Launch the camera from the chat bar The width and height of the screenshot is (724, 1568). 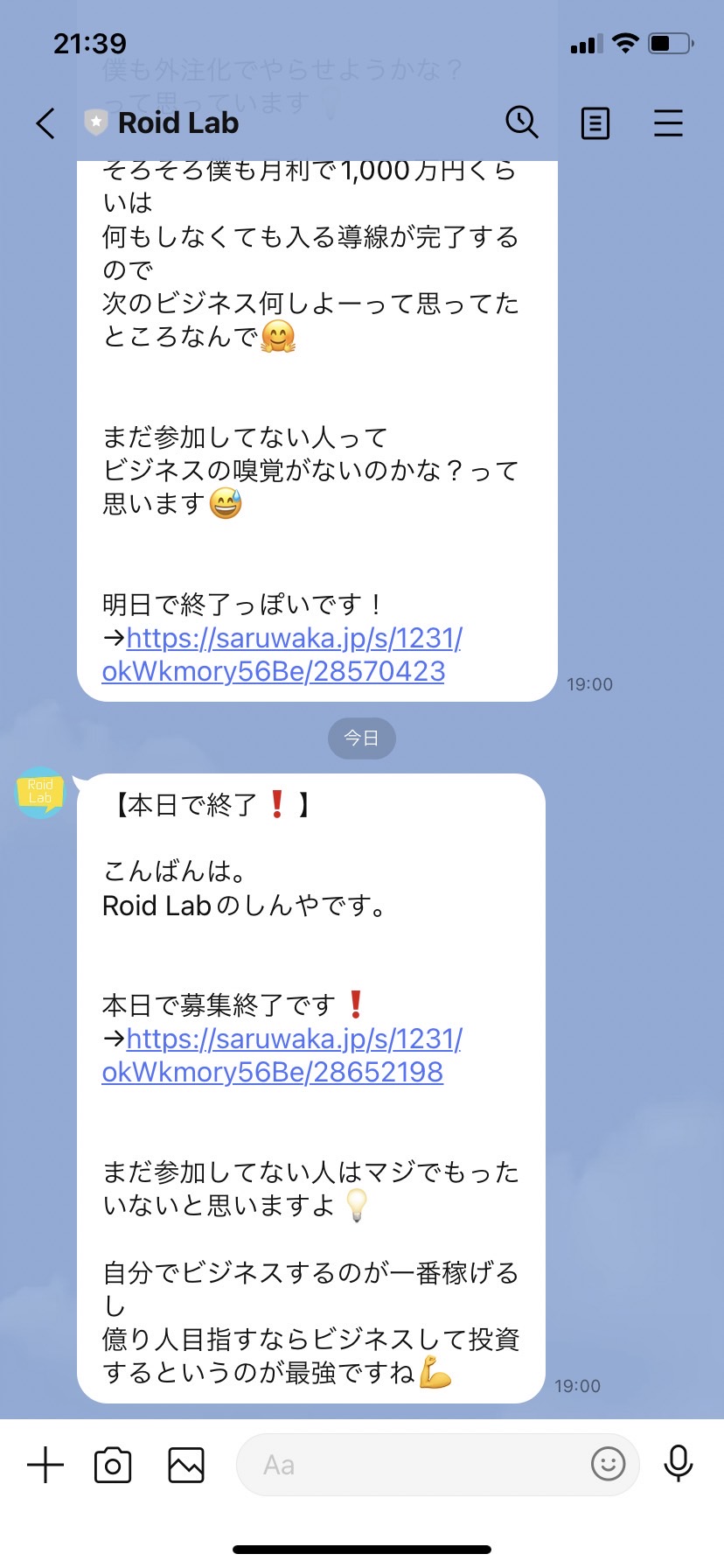113,1465
